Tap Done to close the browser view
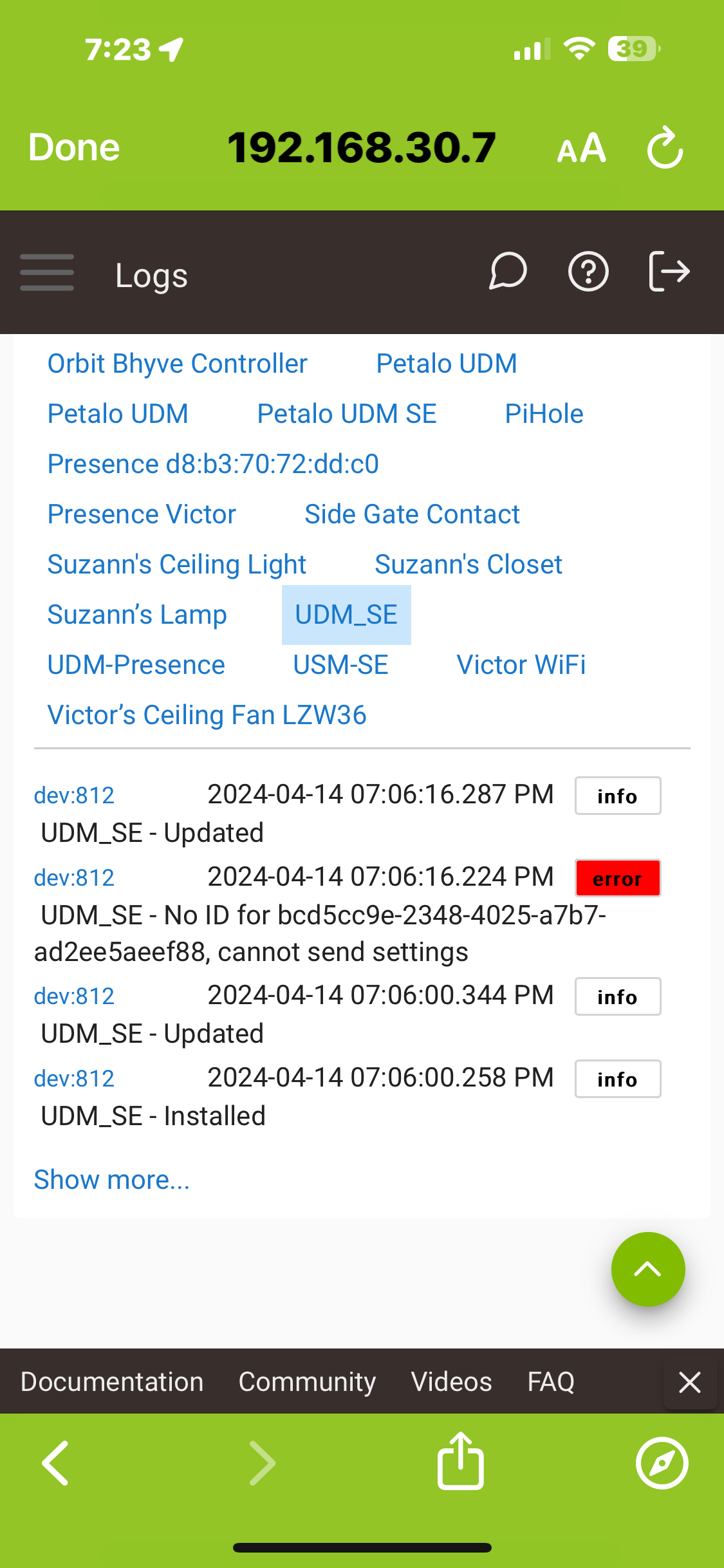This screenshot has width=724, height=1568. click(x=74, y=147)
